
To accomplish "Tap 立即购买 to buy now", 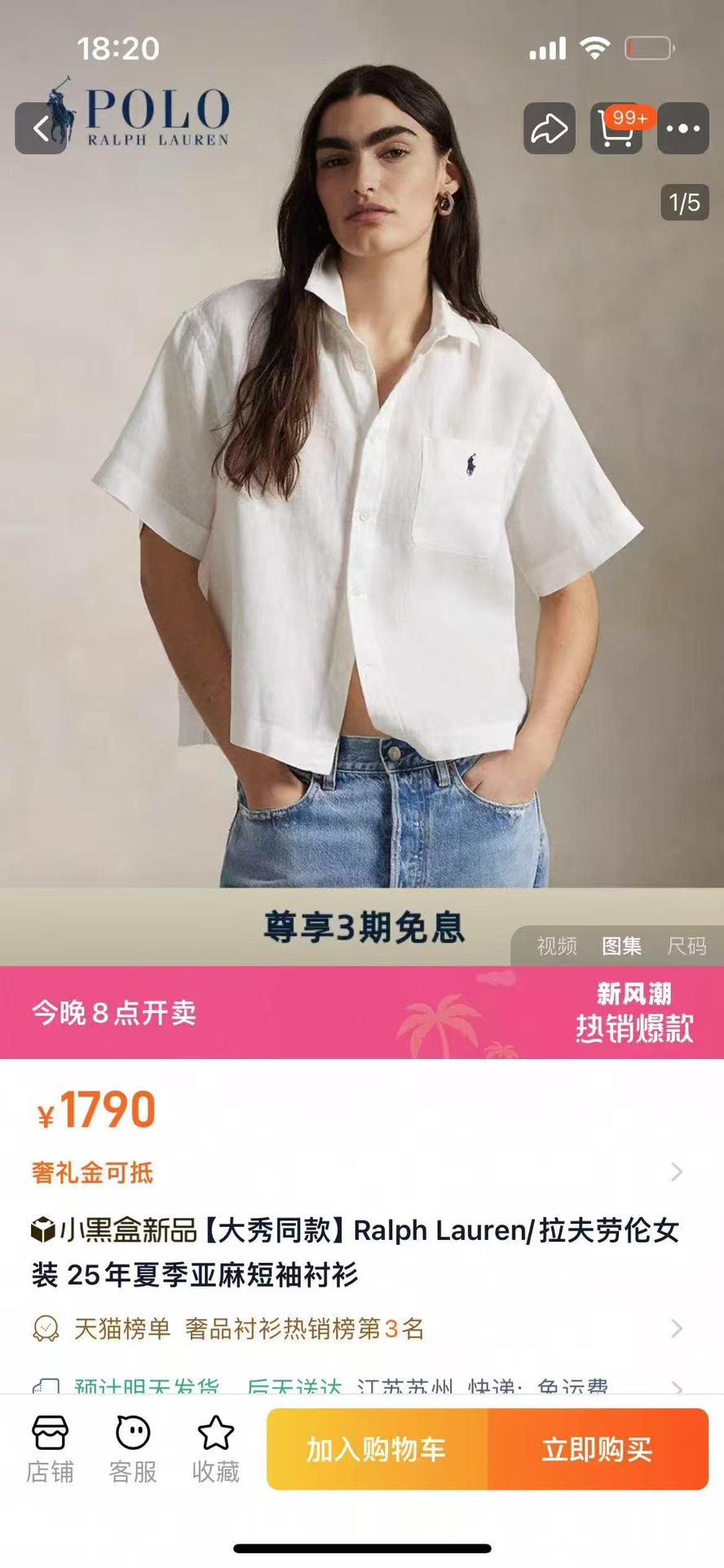I will point(598,1449).
